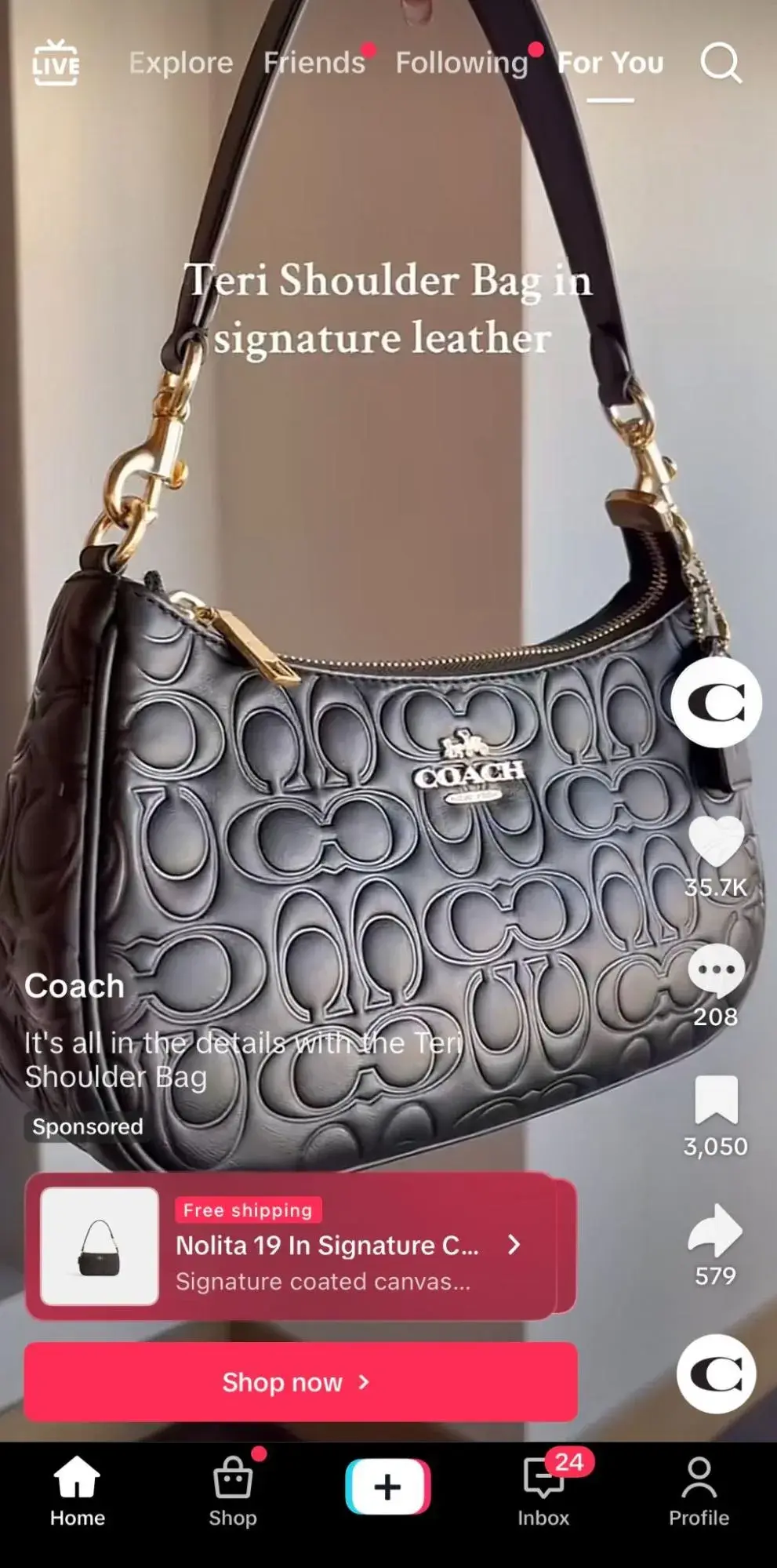Viewport: 777px width, 1568px height.
Task: Open the Coach sound disc
Action: [x=716, y=1374]
